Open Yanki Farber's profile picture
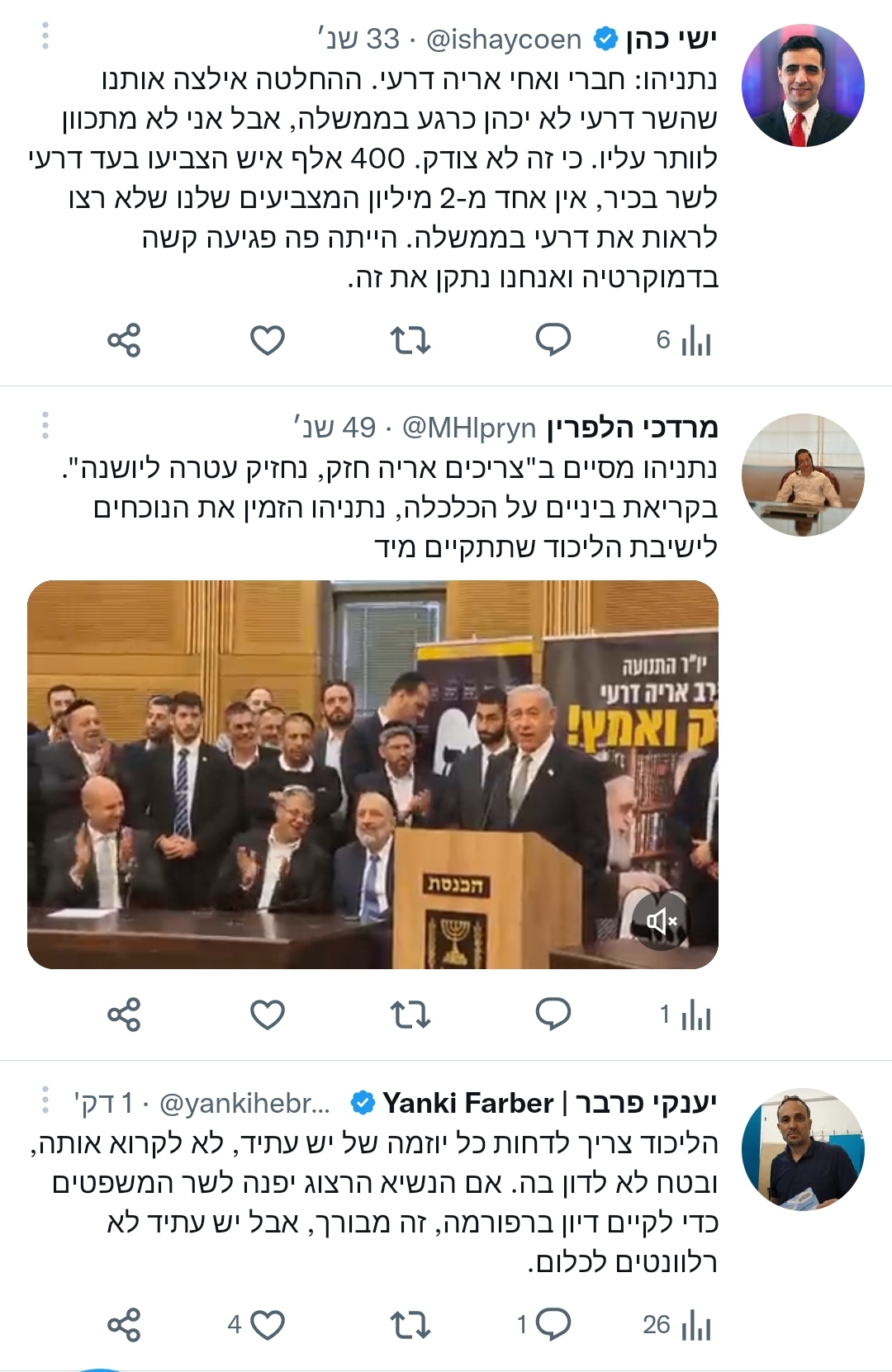 tap(803, 1149)
